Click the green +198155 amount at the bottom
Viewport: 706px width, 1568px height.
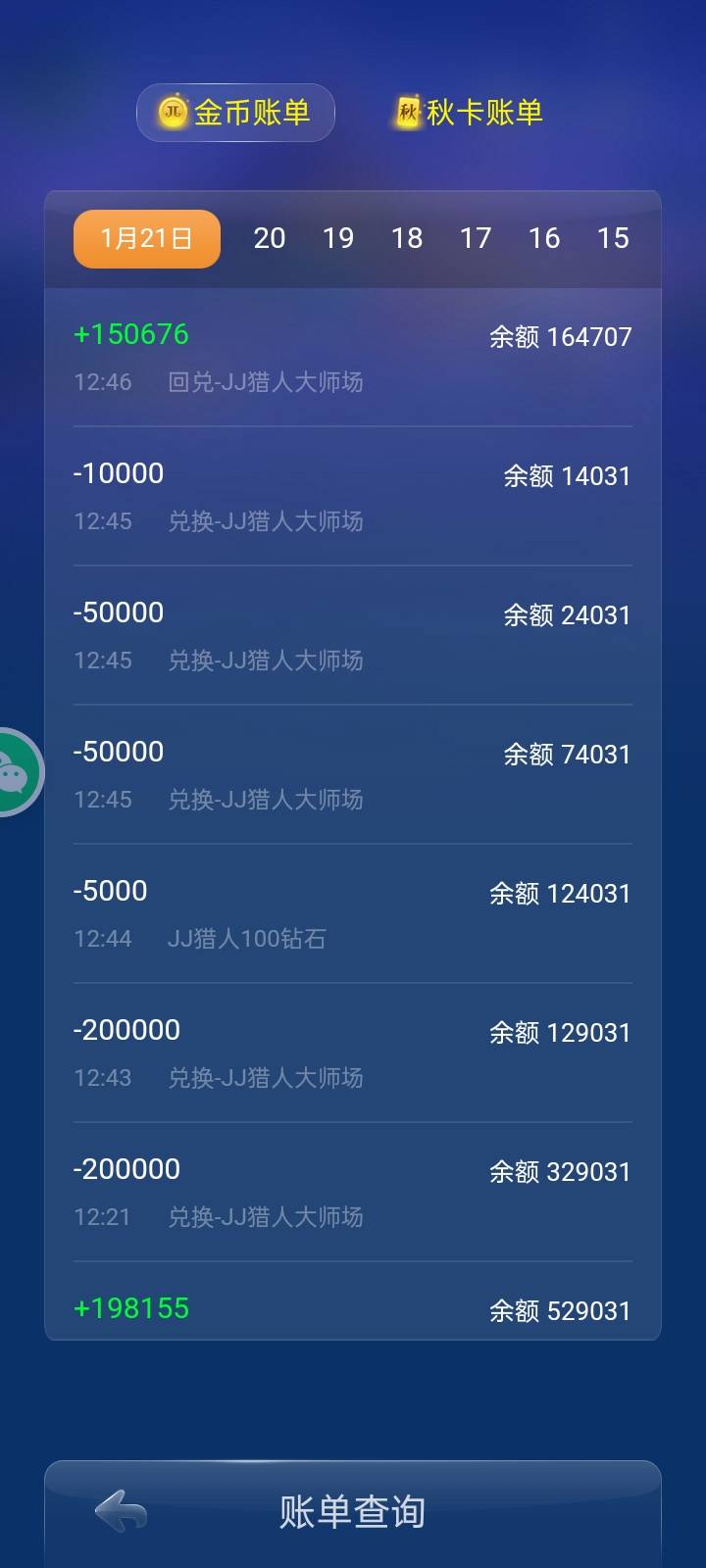(x=131, y=1307)
